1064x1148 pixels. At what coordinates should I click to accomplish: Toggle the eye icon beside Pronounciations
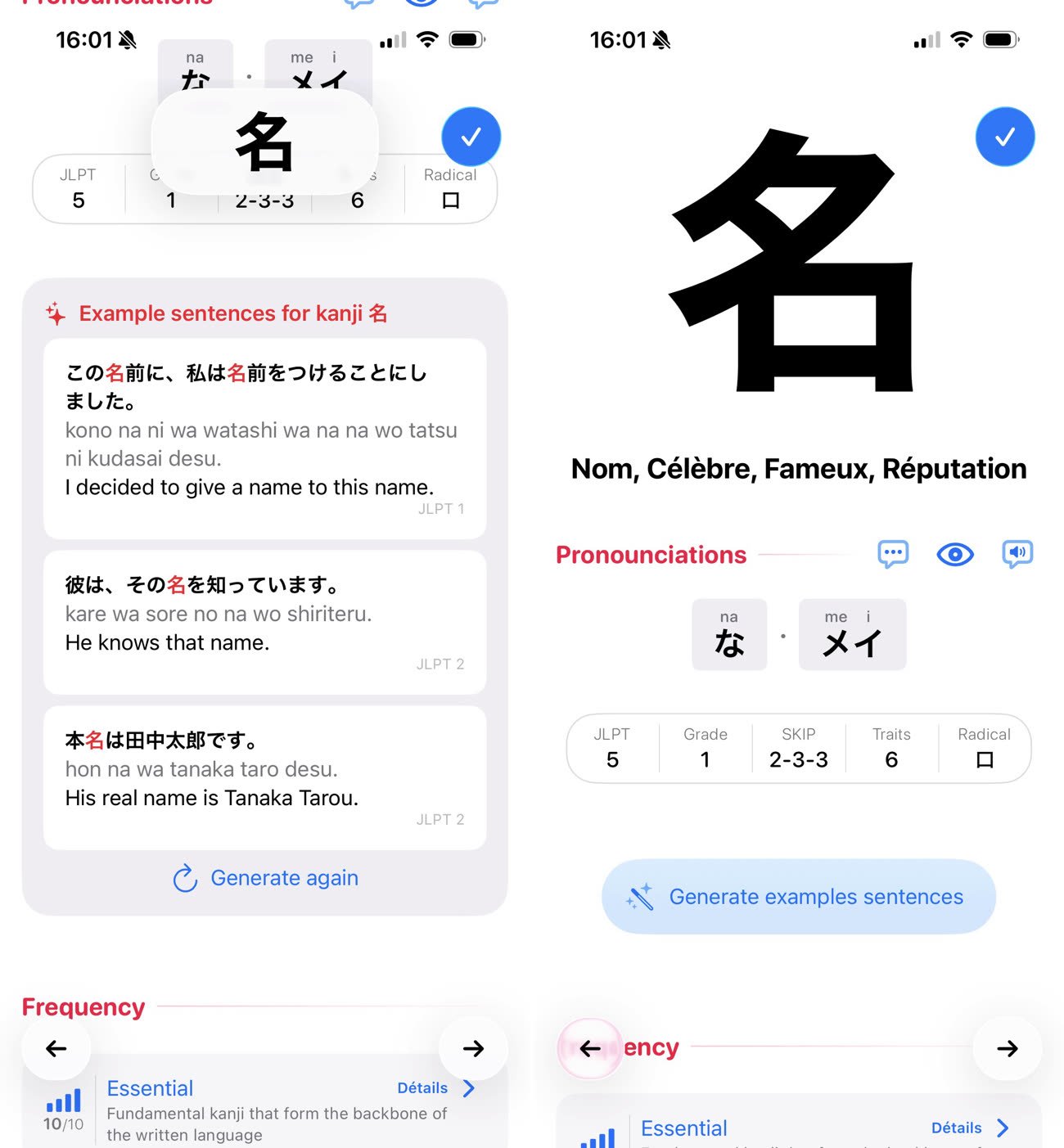point(954,554)
